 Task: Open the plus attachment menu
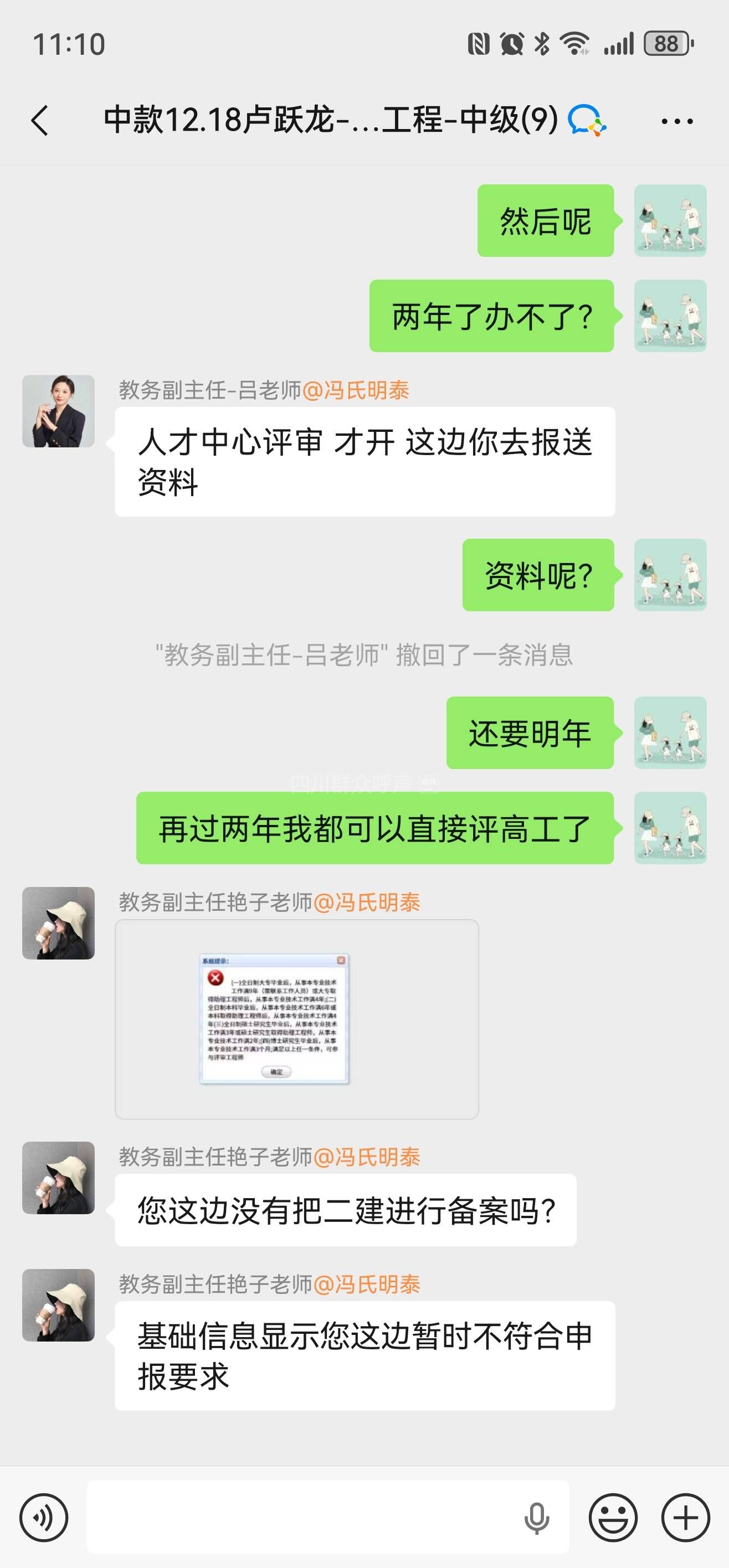click(686, 1518)
